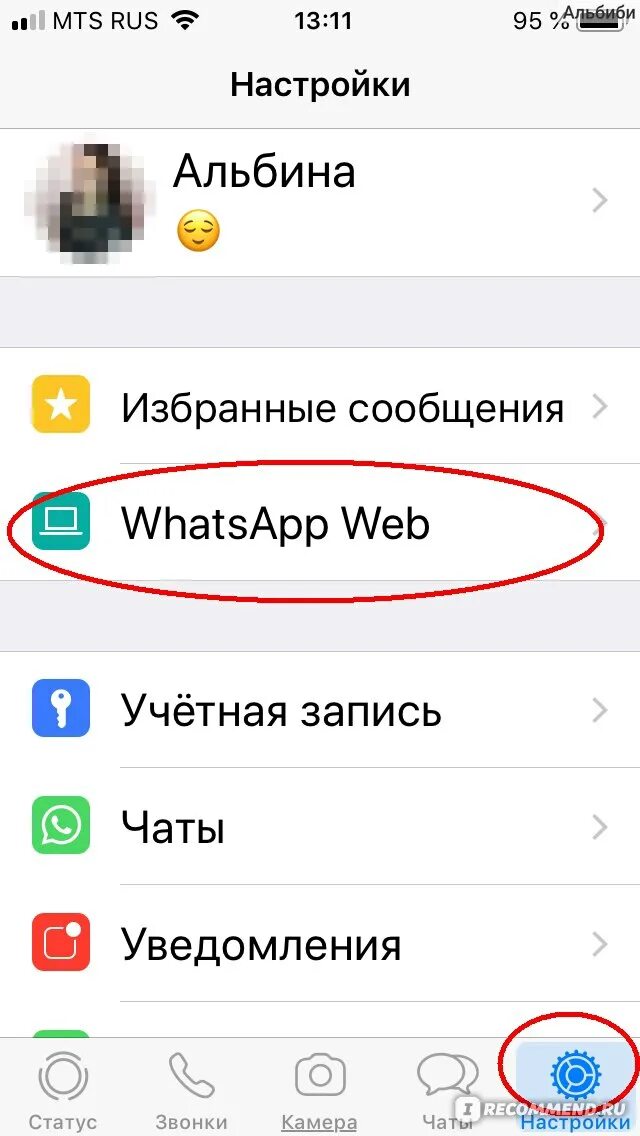640x1136 pixels.
Task: Open Избранные сообщения
Action: pyautogui.click(x=320, y=406)
